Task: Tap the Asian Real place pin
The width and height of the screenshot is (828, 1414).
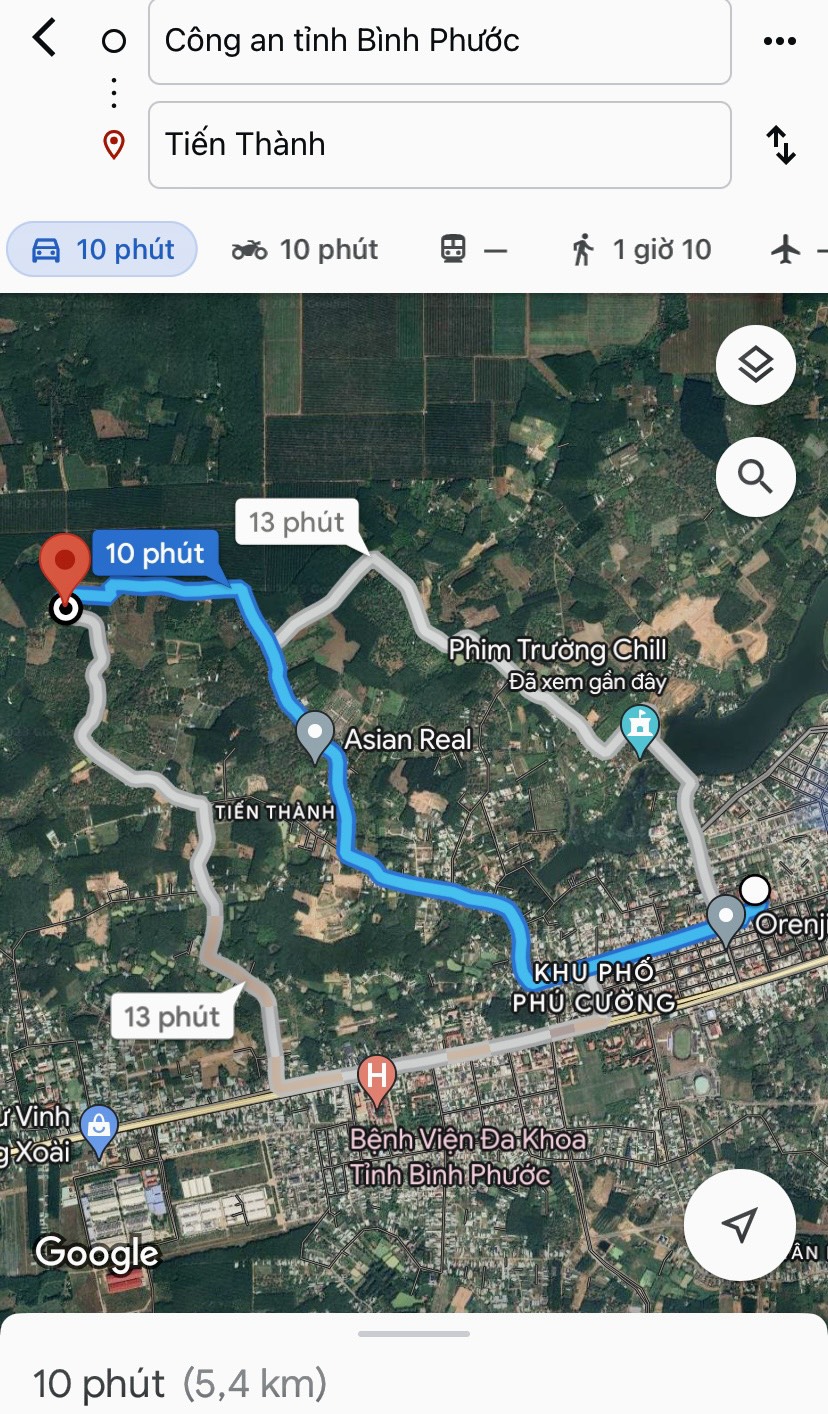Action: coord(316,733)
